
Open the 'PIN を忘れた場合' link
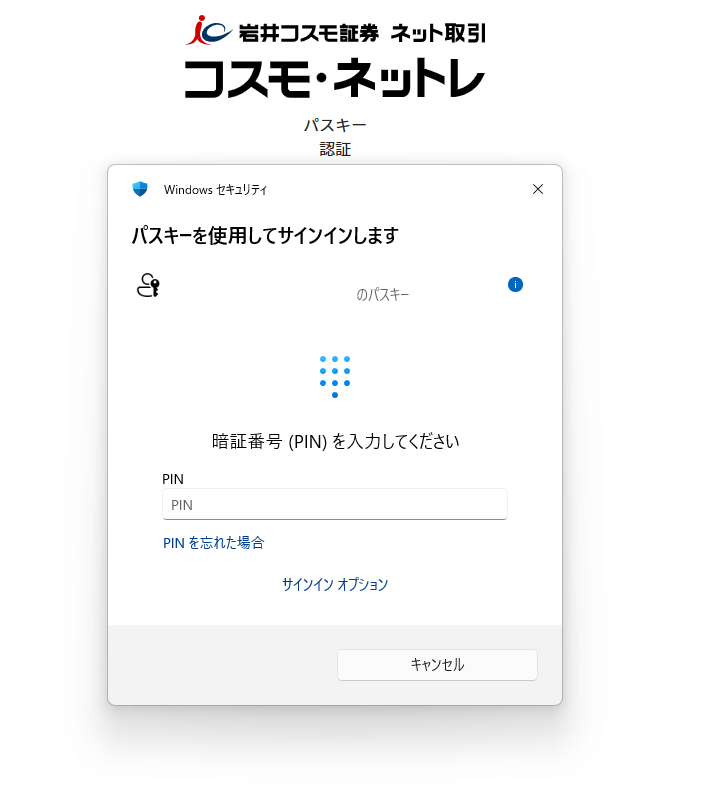(x=213, y=543)
